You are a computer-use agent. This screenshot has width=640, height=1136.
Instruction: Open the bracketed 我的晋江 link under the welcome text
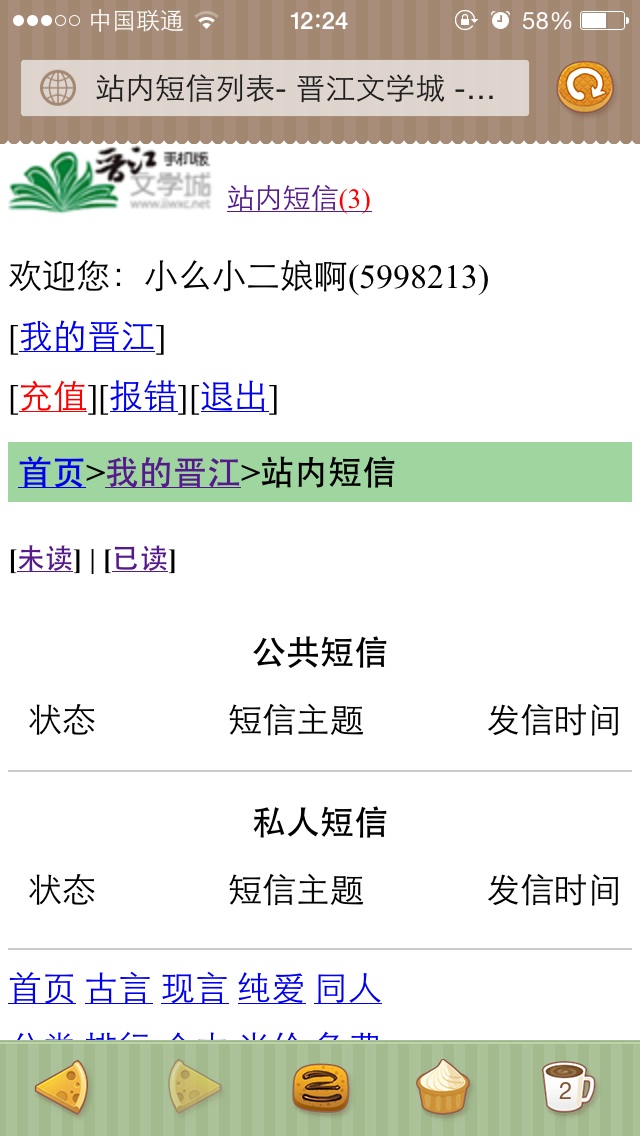point(88,338)
